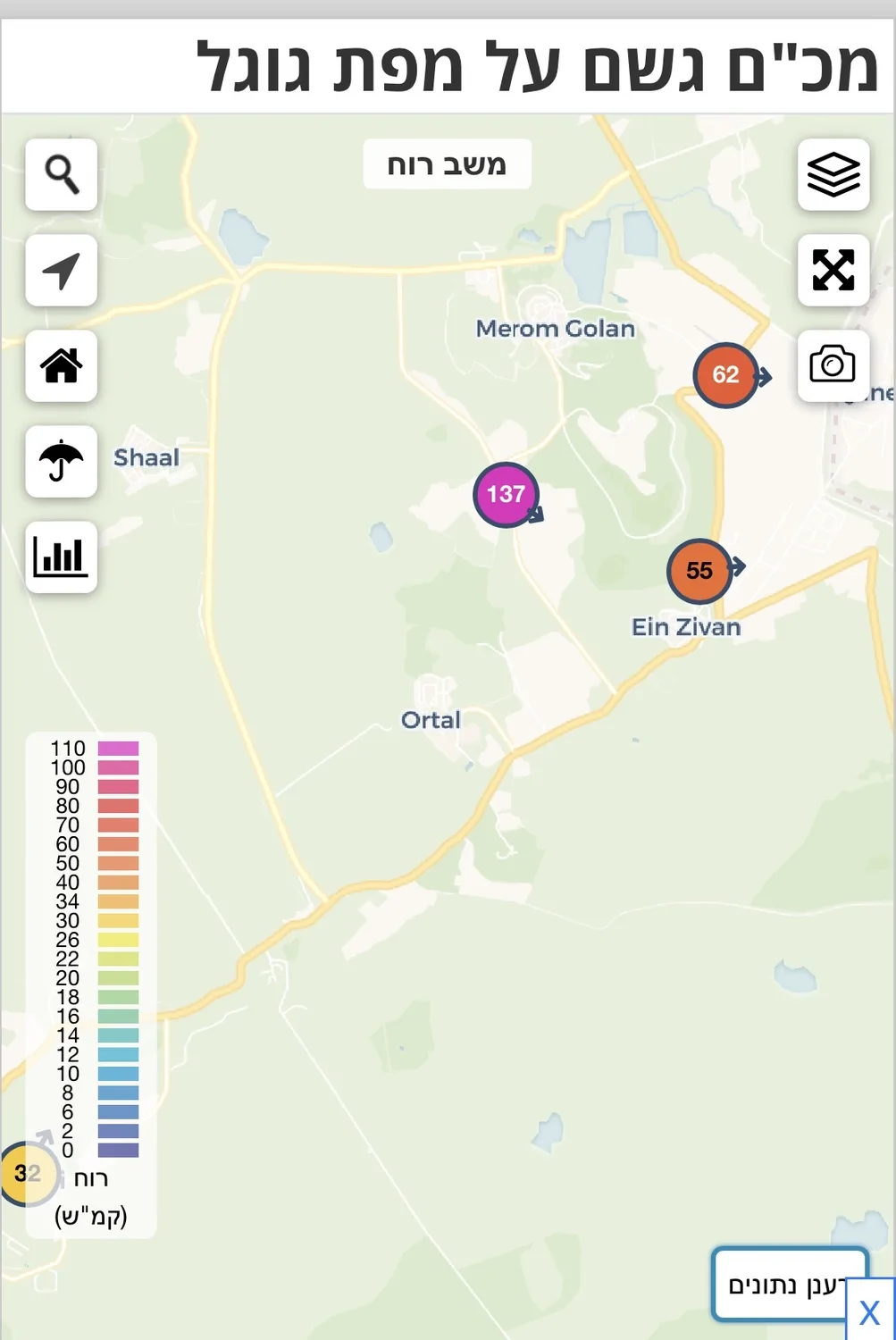Select the 62 wind station marker
This screenshot has width=896, height=1340.
(x=725, y=375)
